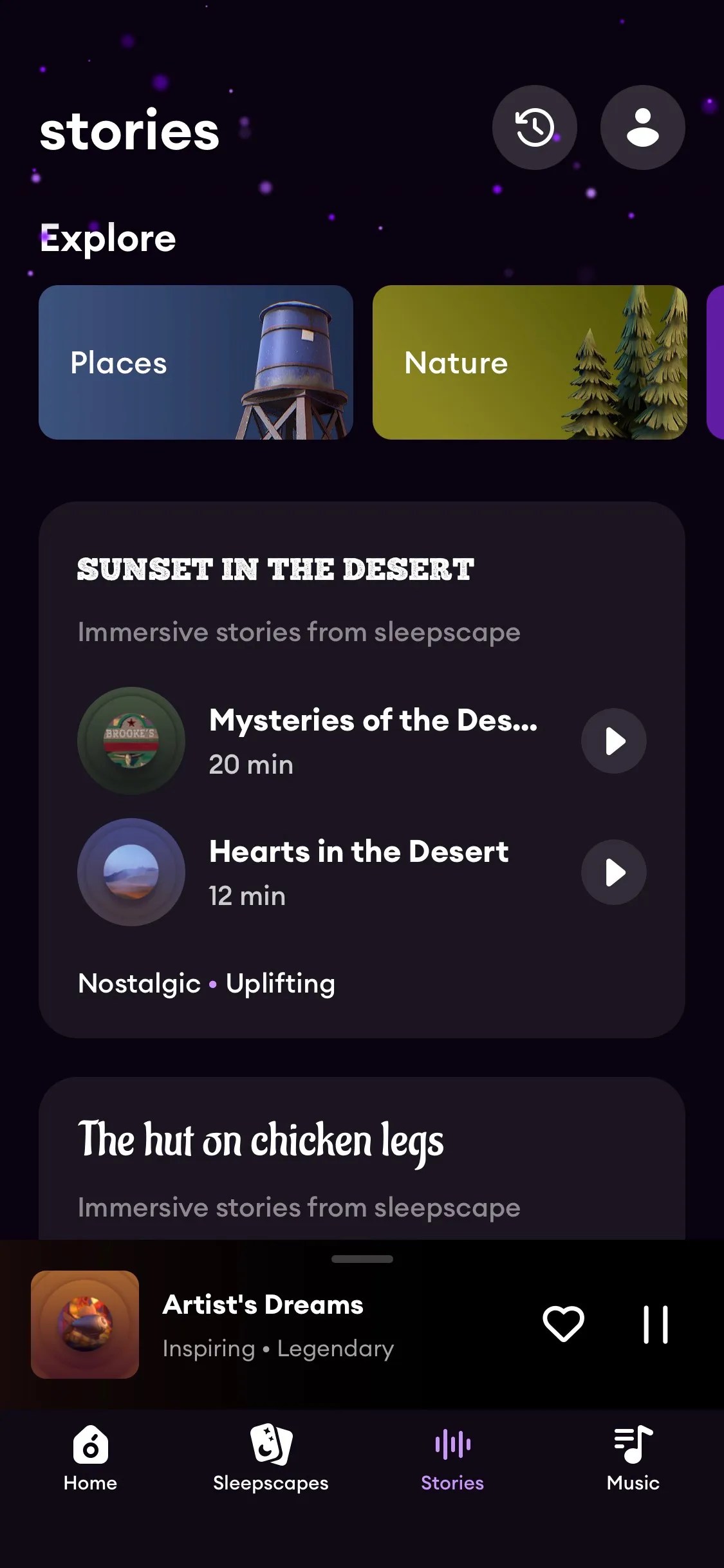Open the Nature category
724x1568 pixels.
click(529, 362)
